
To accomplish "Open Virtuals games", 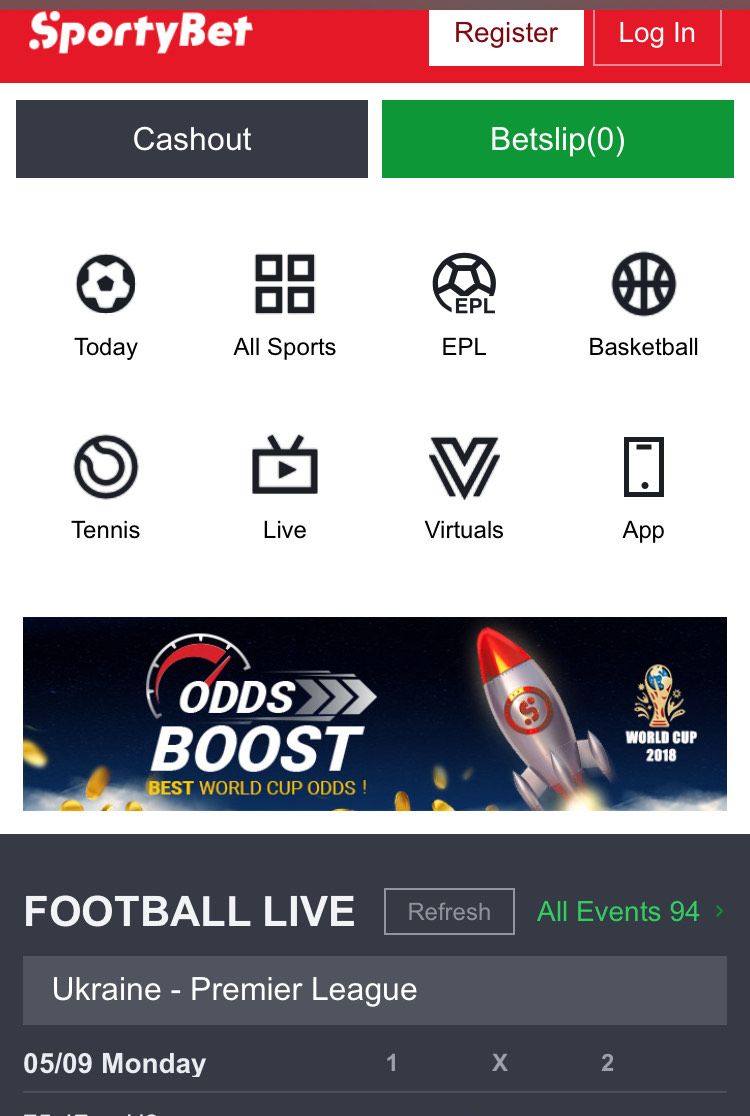I will (x=464, y=488).
